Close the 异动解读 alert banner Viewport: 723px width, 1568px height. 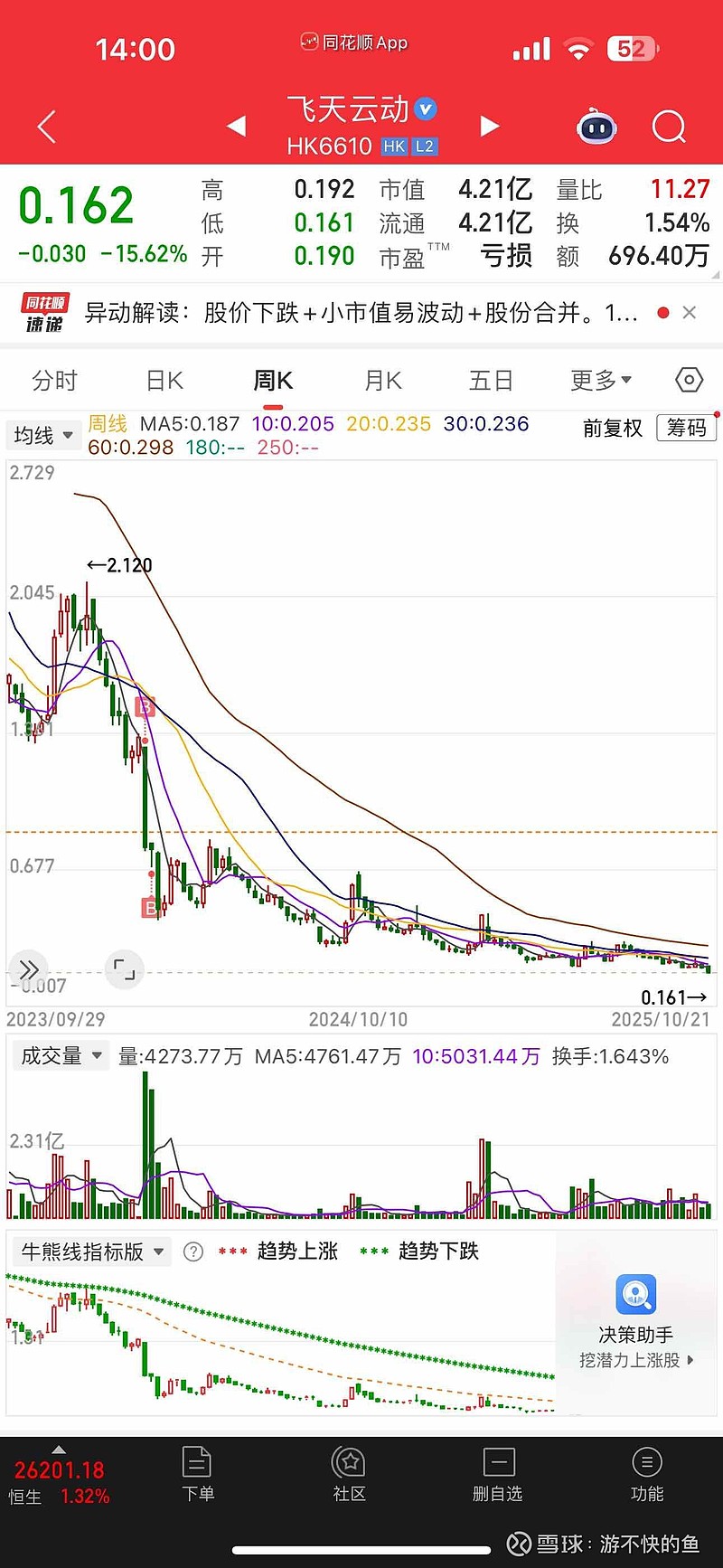click(690, 312)
